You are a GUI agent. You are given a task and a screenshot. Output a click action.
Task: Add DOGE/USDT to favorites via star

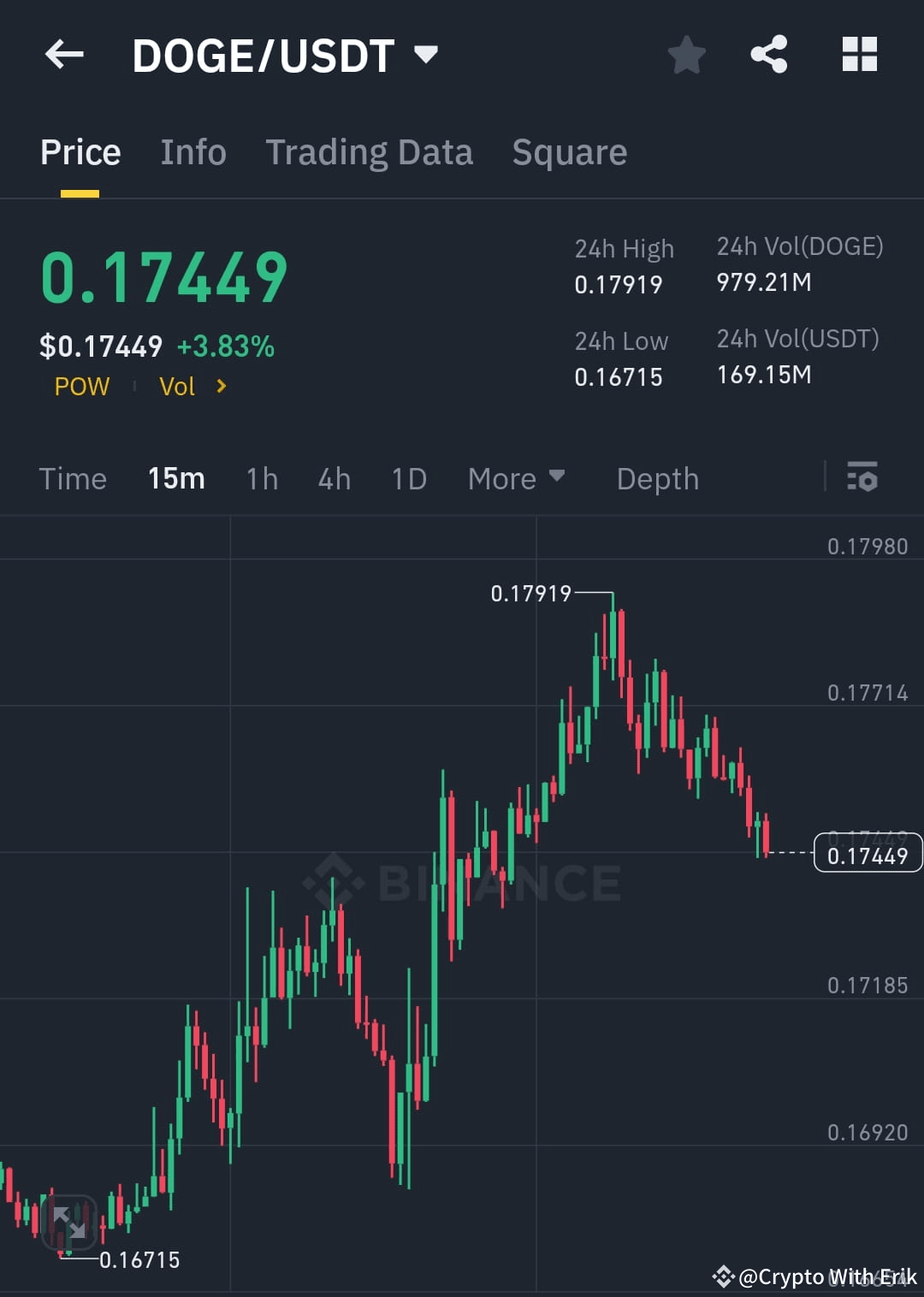[687, 54]
